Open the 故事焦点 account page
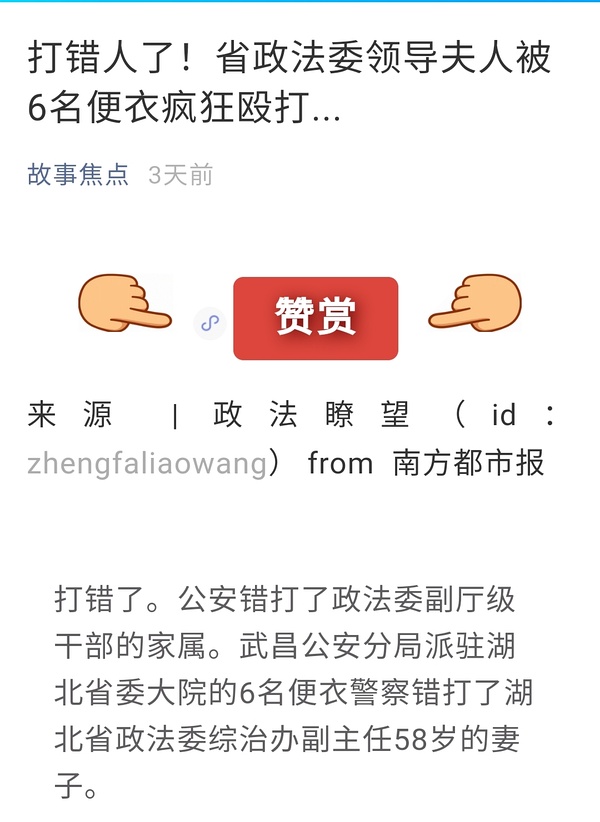 [x=78, y=175]
